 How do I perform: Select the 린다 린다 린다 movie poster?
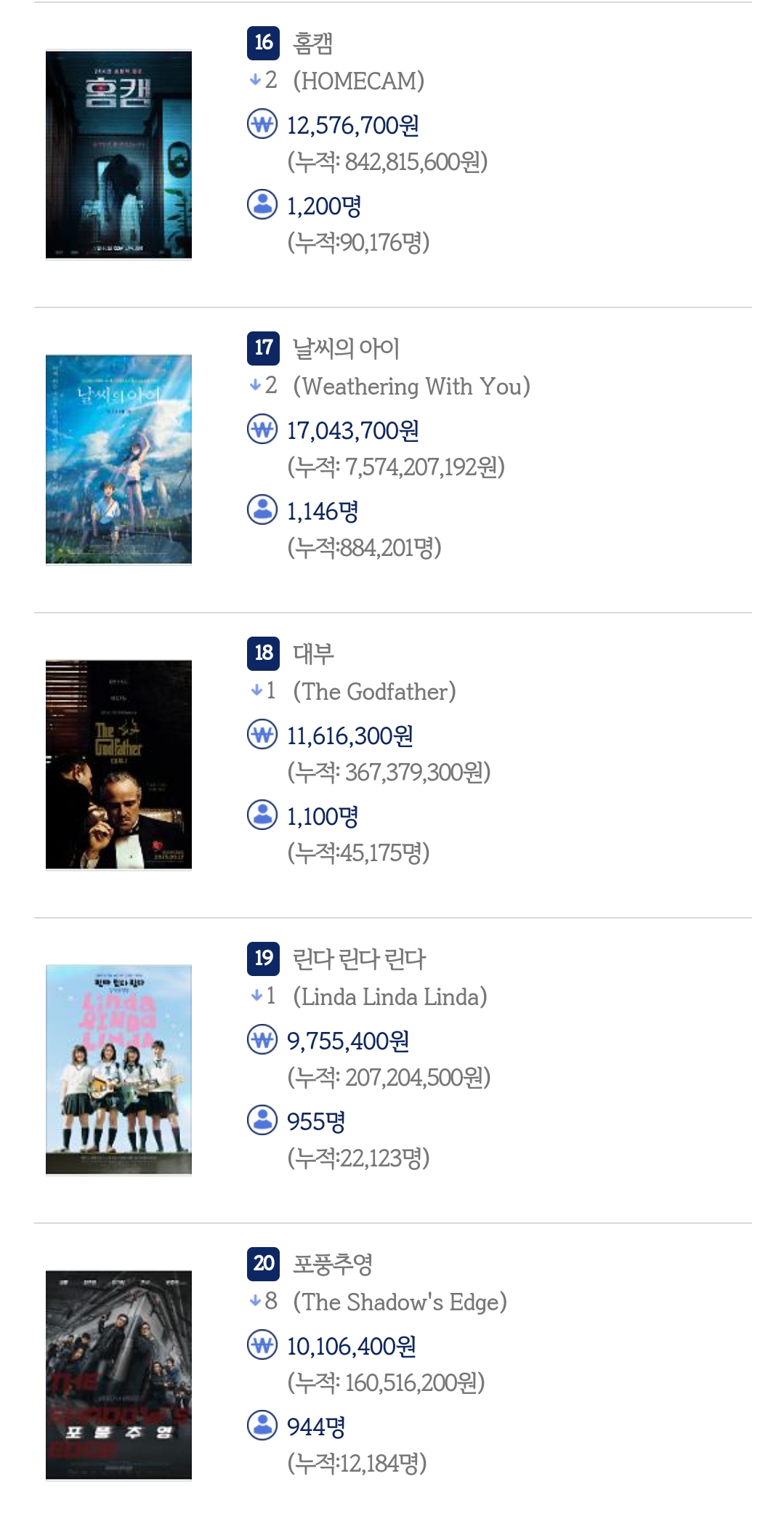(x=118, y=1070)
